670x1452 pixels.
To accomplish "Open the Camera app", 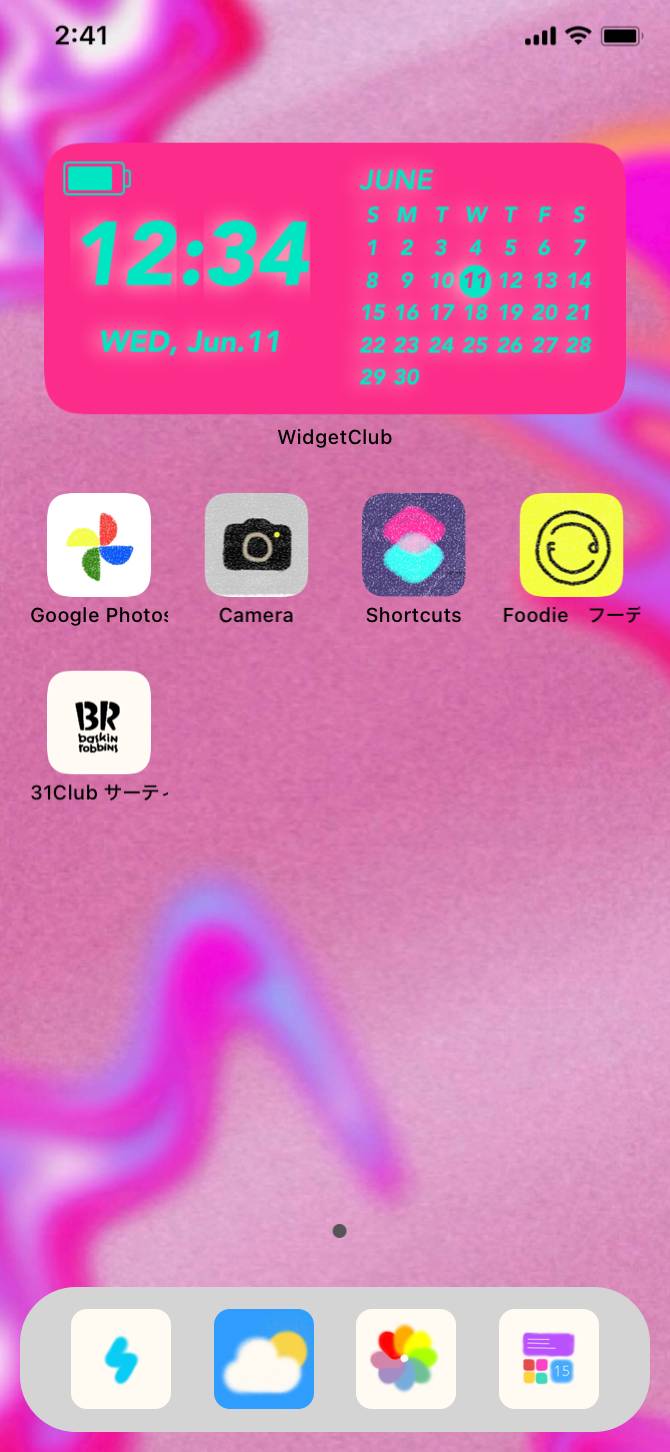I will [256, 545].
